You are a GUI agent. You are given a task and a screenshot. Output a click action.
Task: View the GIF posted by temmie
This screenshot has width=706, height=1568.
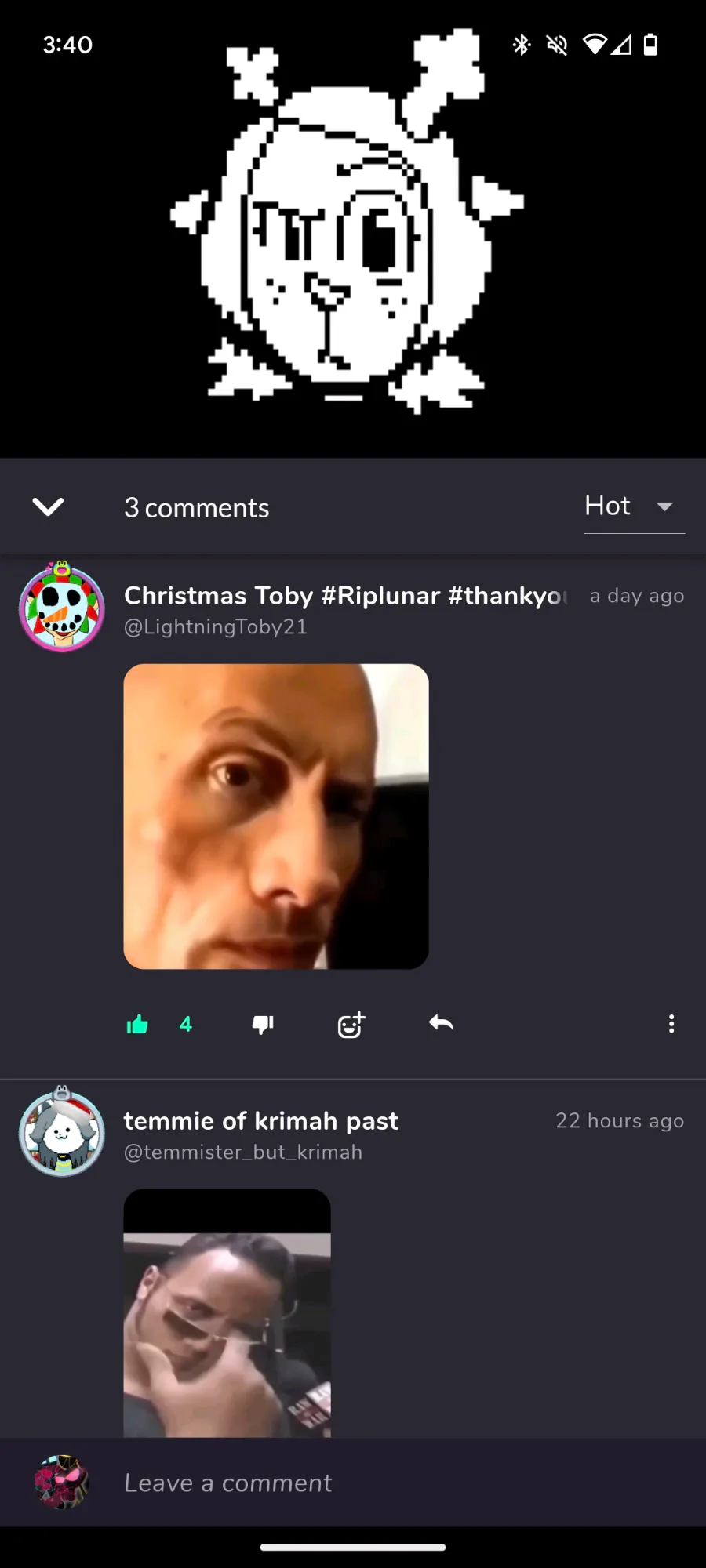click(x=227, y=1317)
